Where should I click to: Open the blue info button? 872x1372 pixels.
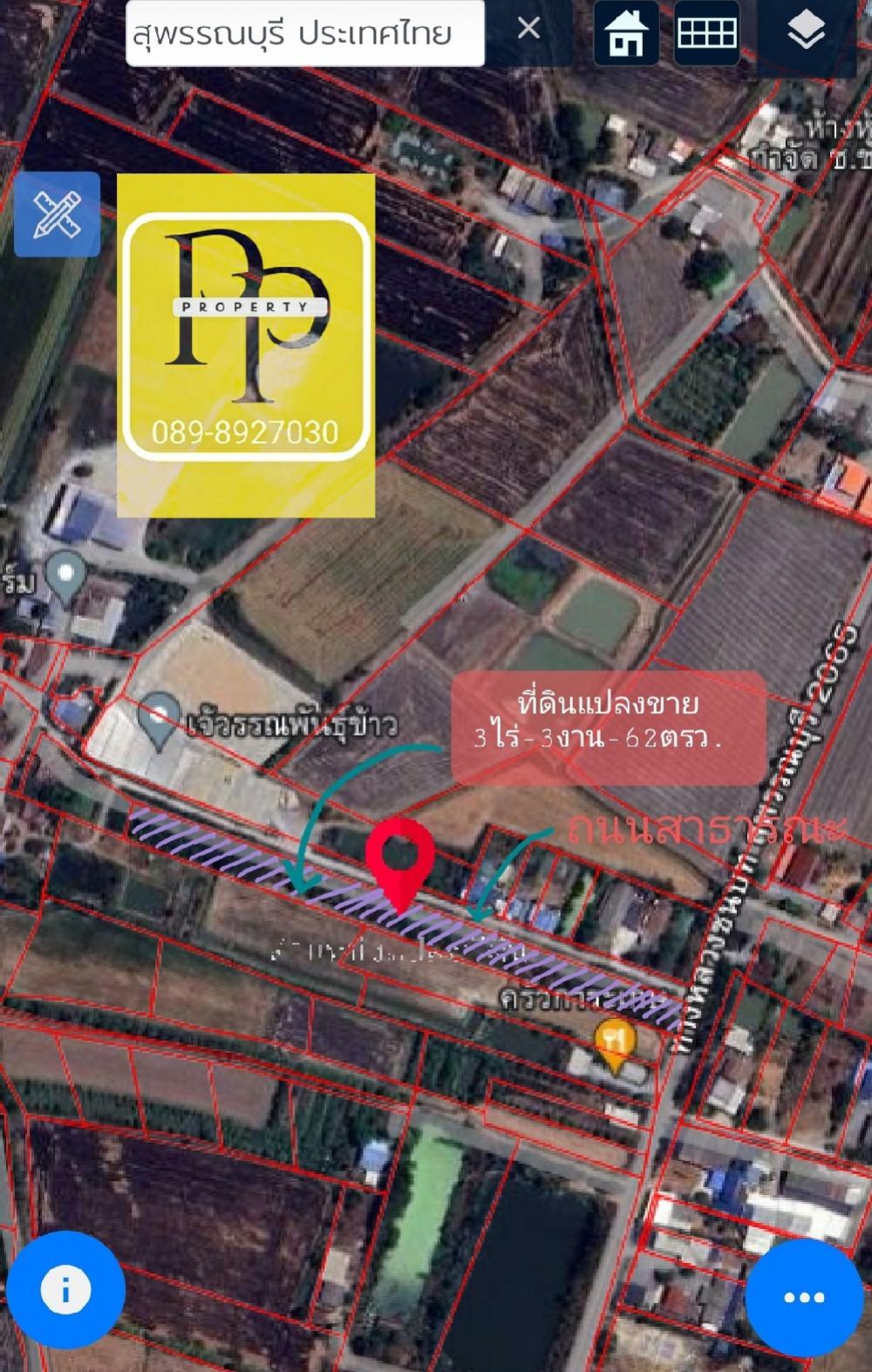[x=65, y=1290]
